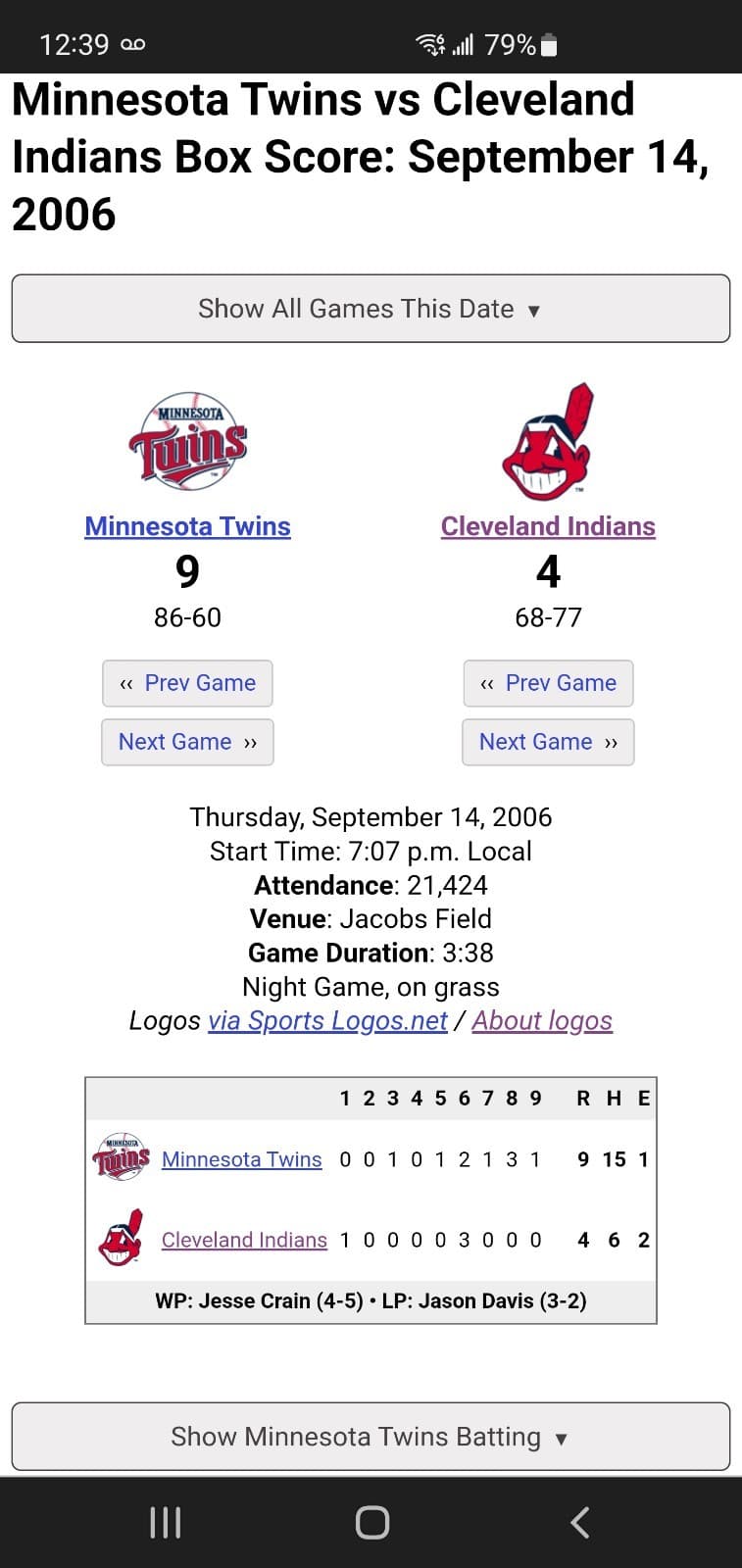Click the Cleveland Indians heading link
The height and width of the screenshot is (1568, 742).
coord(548,526)
